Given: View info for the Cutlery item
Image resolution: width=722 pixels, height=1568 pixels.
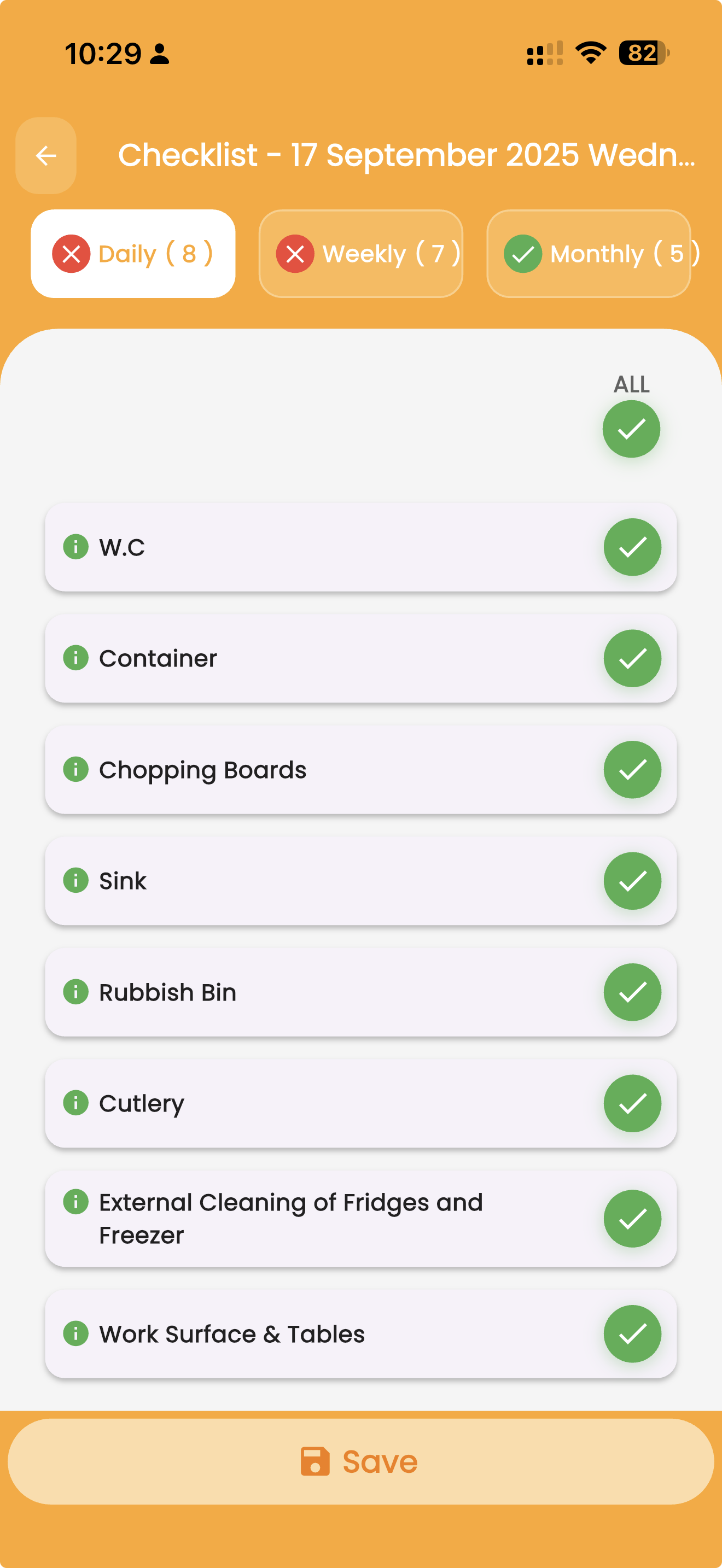Looking at the screenshot, I should tap(75, 1104).
